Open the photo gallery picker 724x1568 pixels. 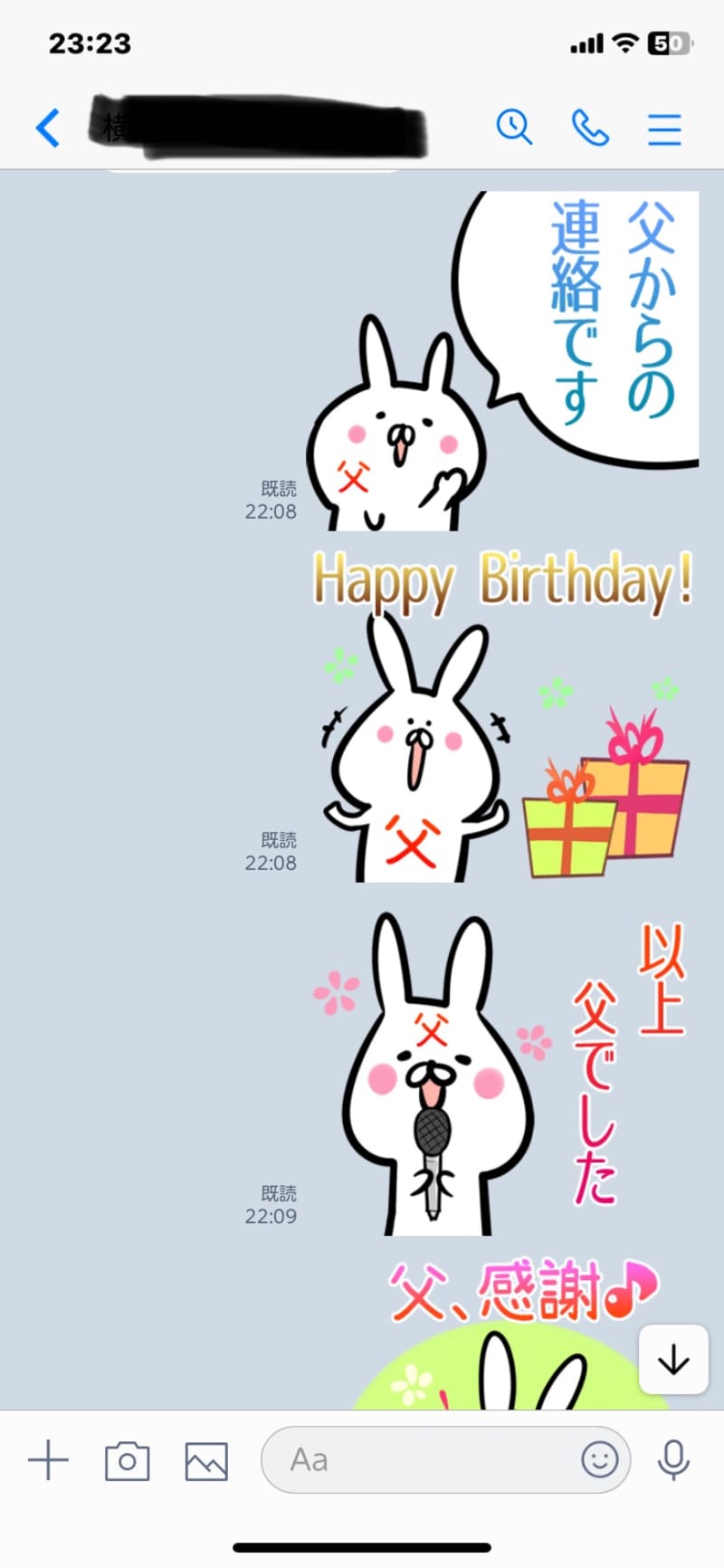coord(206,1460)
